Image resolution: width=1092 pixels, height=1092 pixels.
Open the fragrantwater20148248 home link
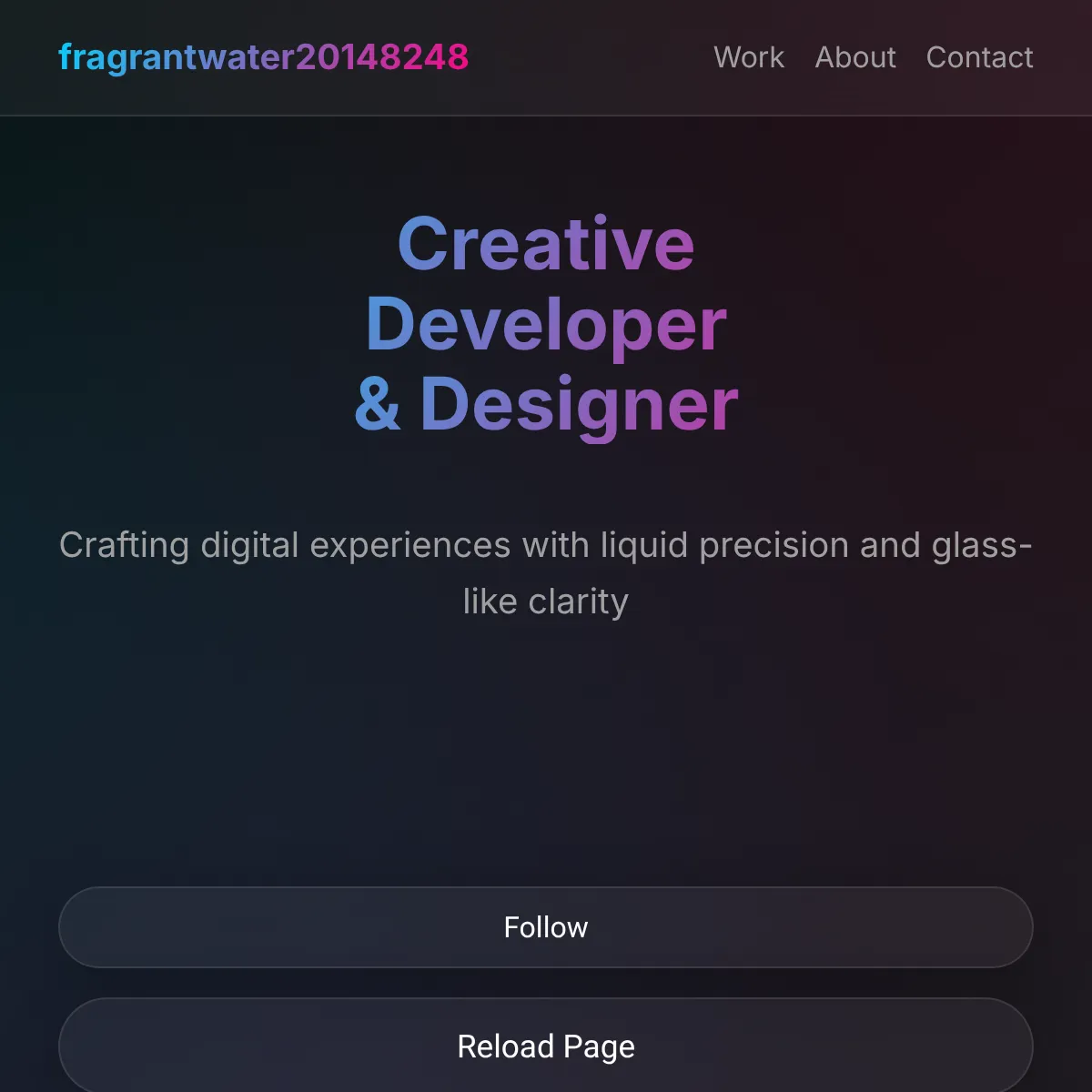point(263,57)
